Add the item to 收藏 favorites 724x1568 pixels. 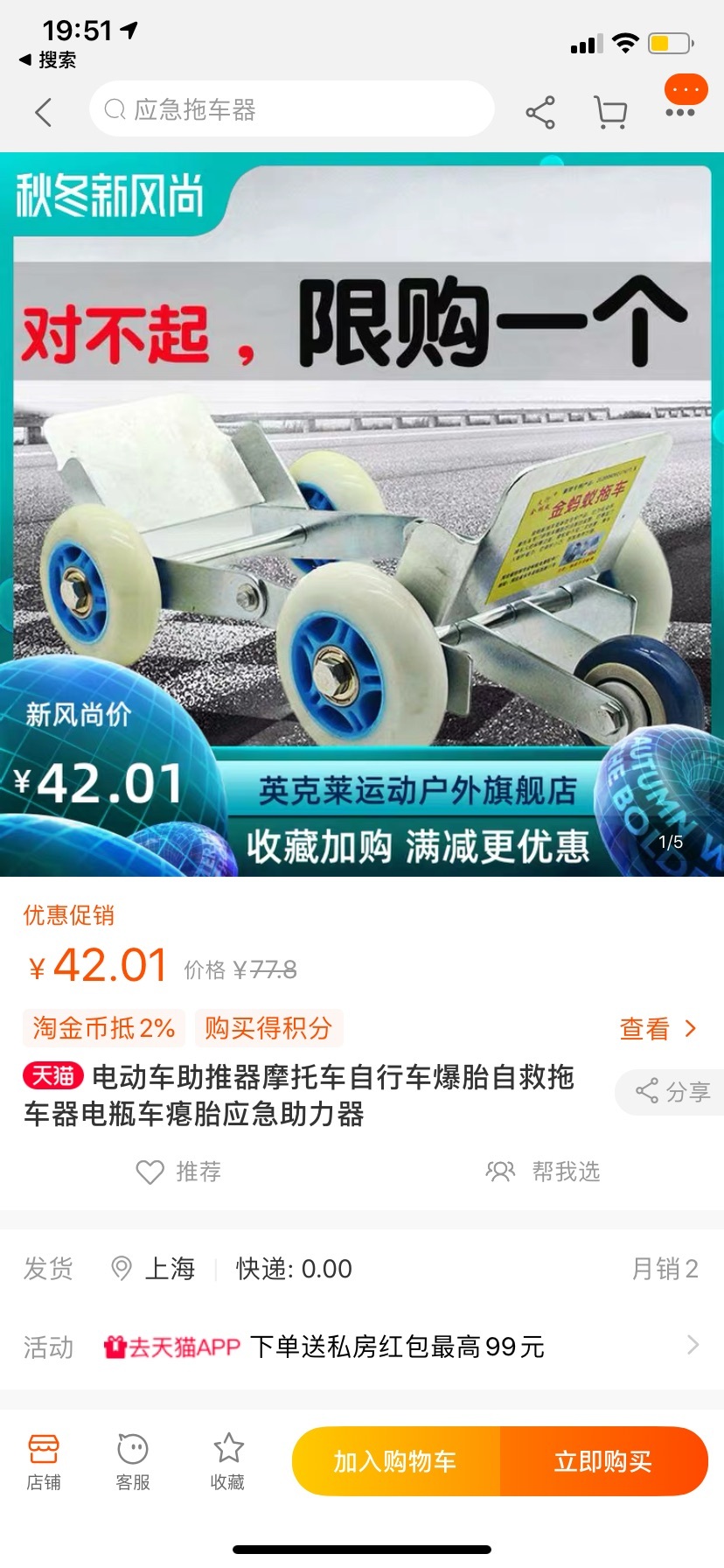(x=228, y=1462)
